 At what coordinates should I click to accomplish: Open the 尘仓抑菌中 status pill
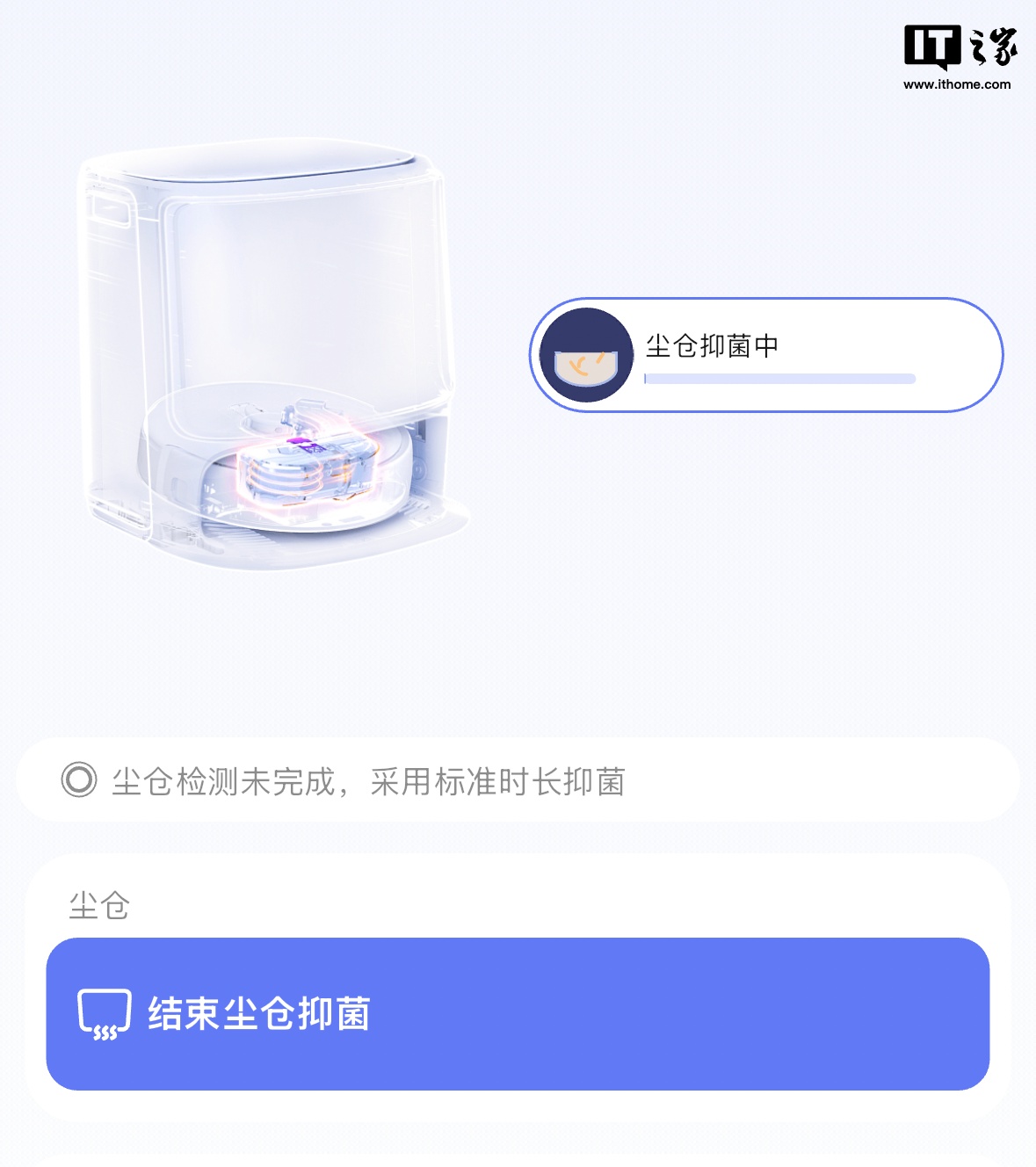pyautogui.click(x=765, y=355)
